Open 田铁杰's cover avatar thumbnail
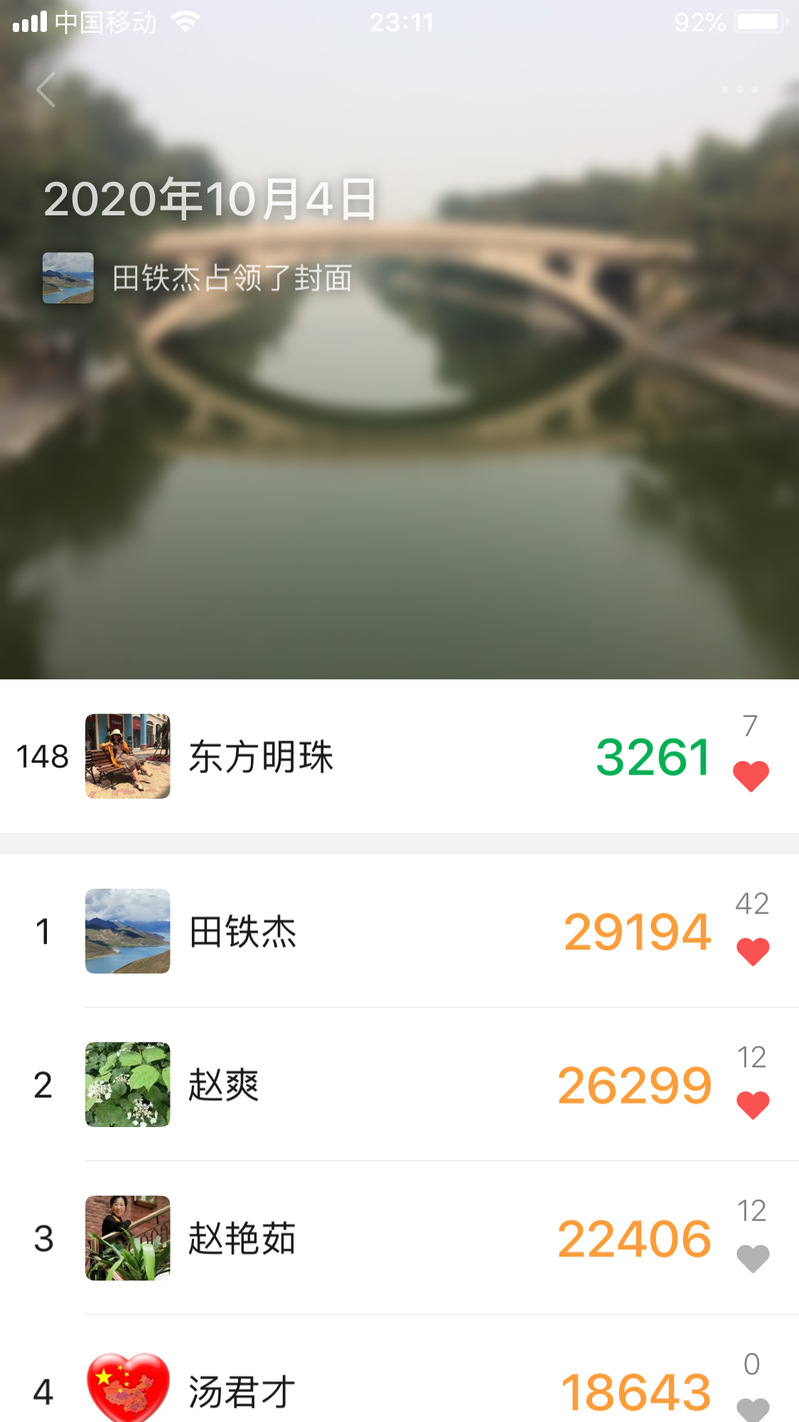Viewport: 799px width, 1422px height. [x=68, y=278]
